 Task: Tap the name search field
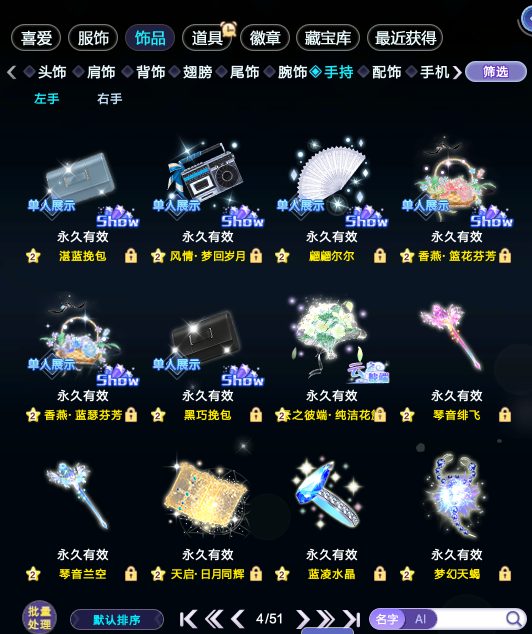pyautogui.click(x=469, y=619)
